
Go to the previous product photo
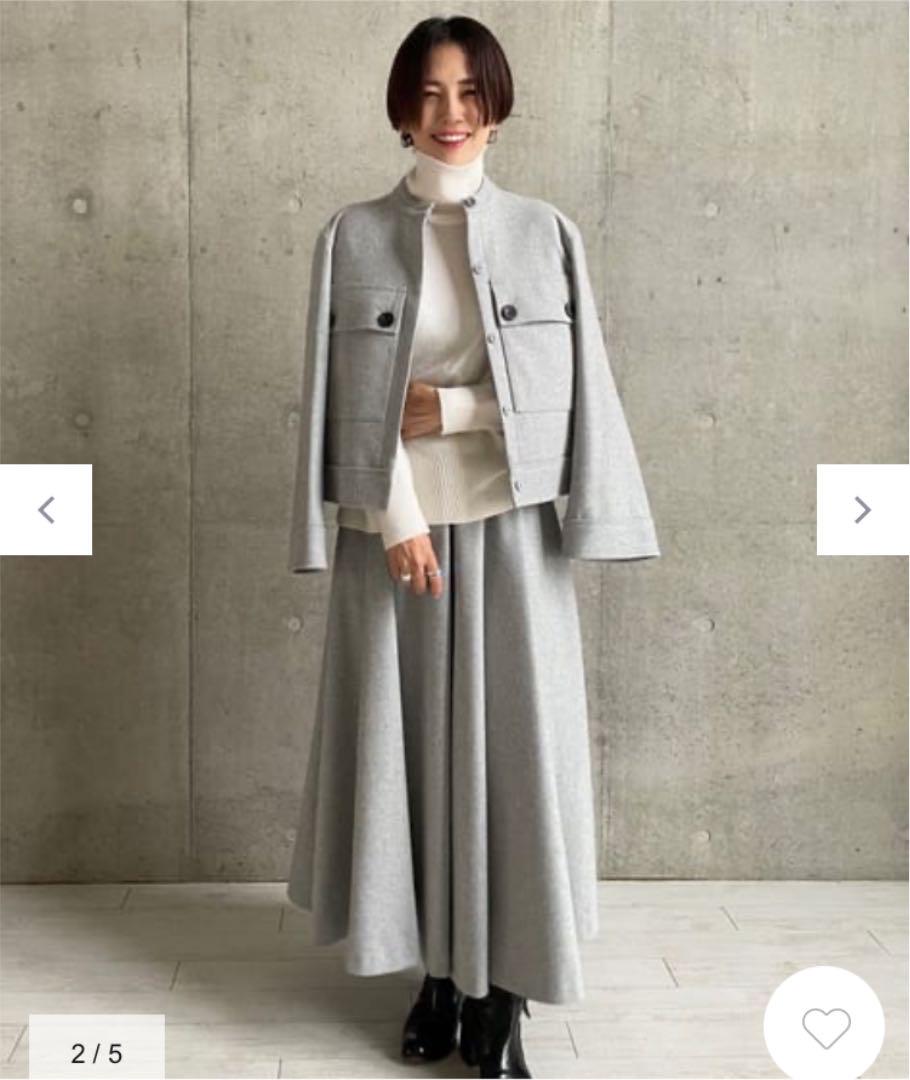click(46, 510)
